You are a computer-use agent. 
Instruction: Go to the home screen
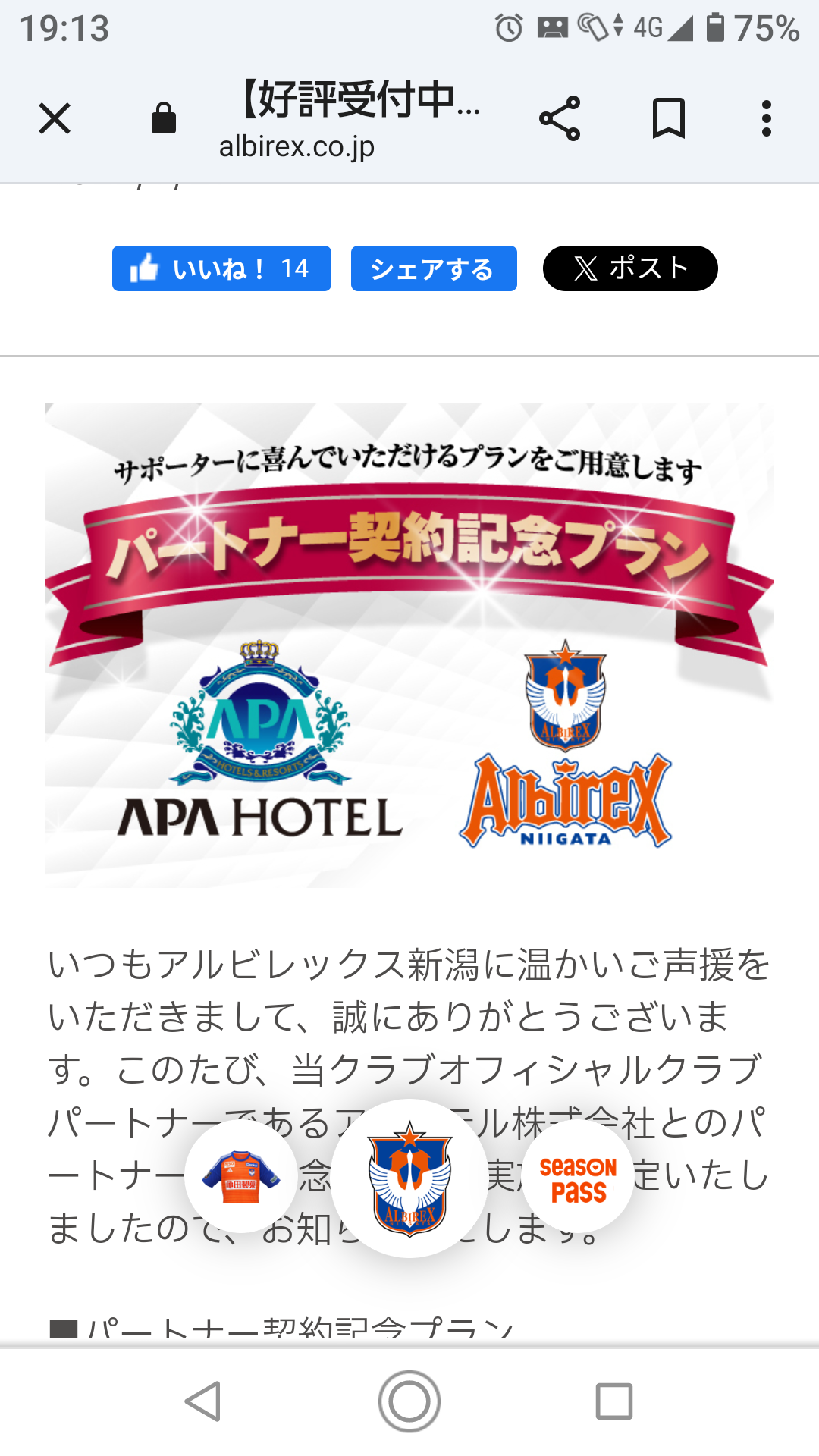[409, 1401]
